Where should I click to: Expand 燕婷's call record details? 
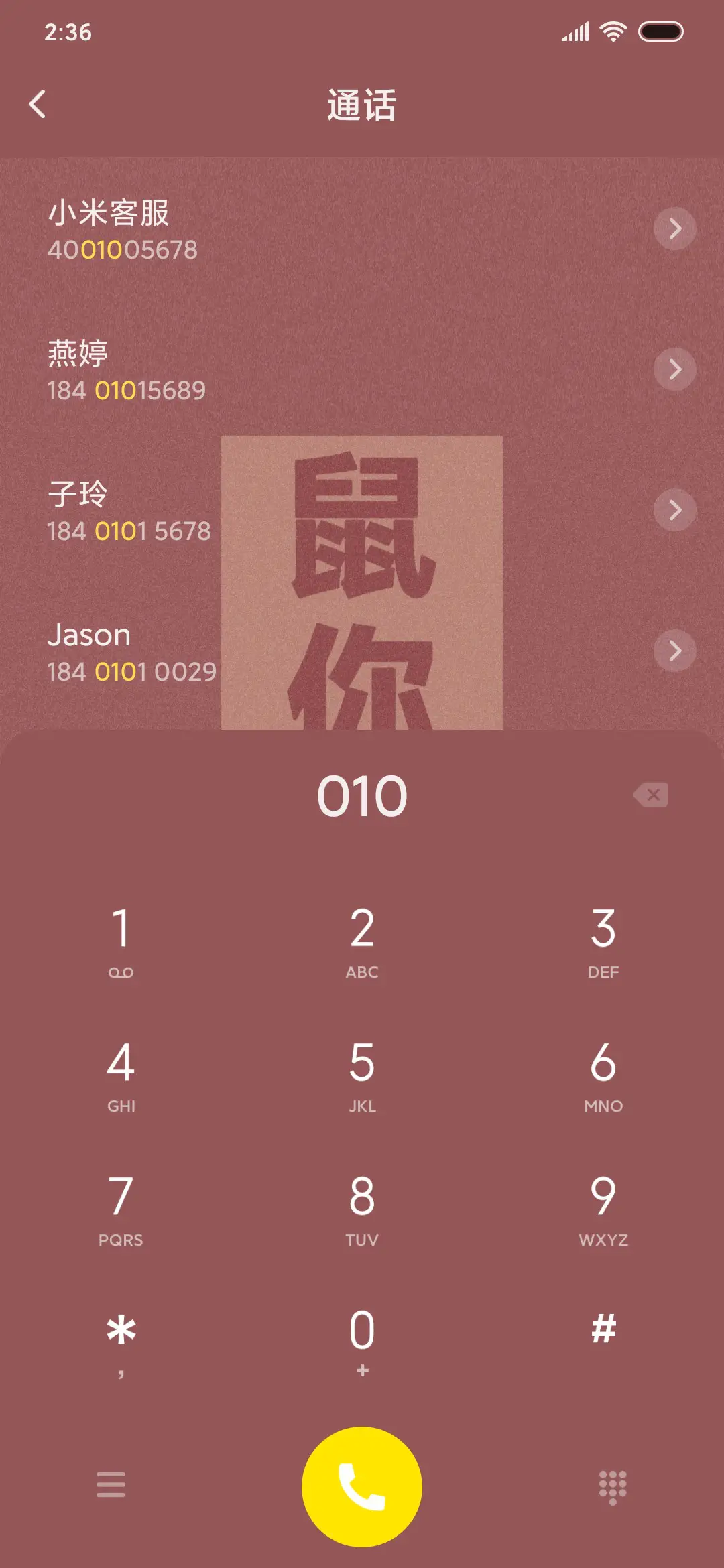[675, 370]
